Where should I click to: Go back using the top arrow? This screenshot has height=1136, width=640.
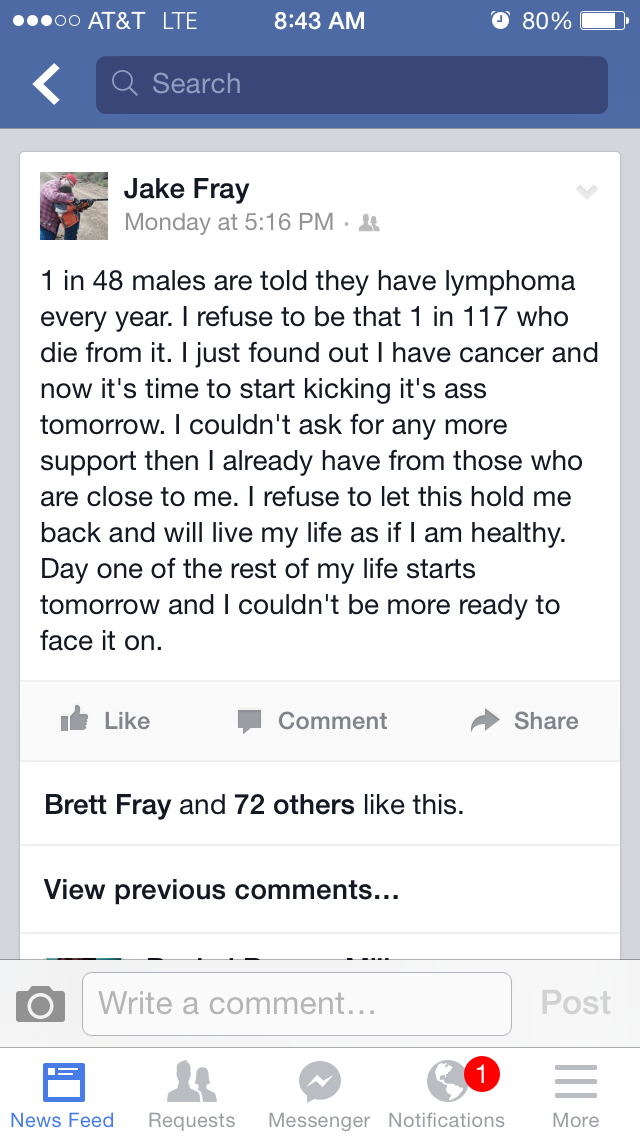(x=46, y=85)
